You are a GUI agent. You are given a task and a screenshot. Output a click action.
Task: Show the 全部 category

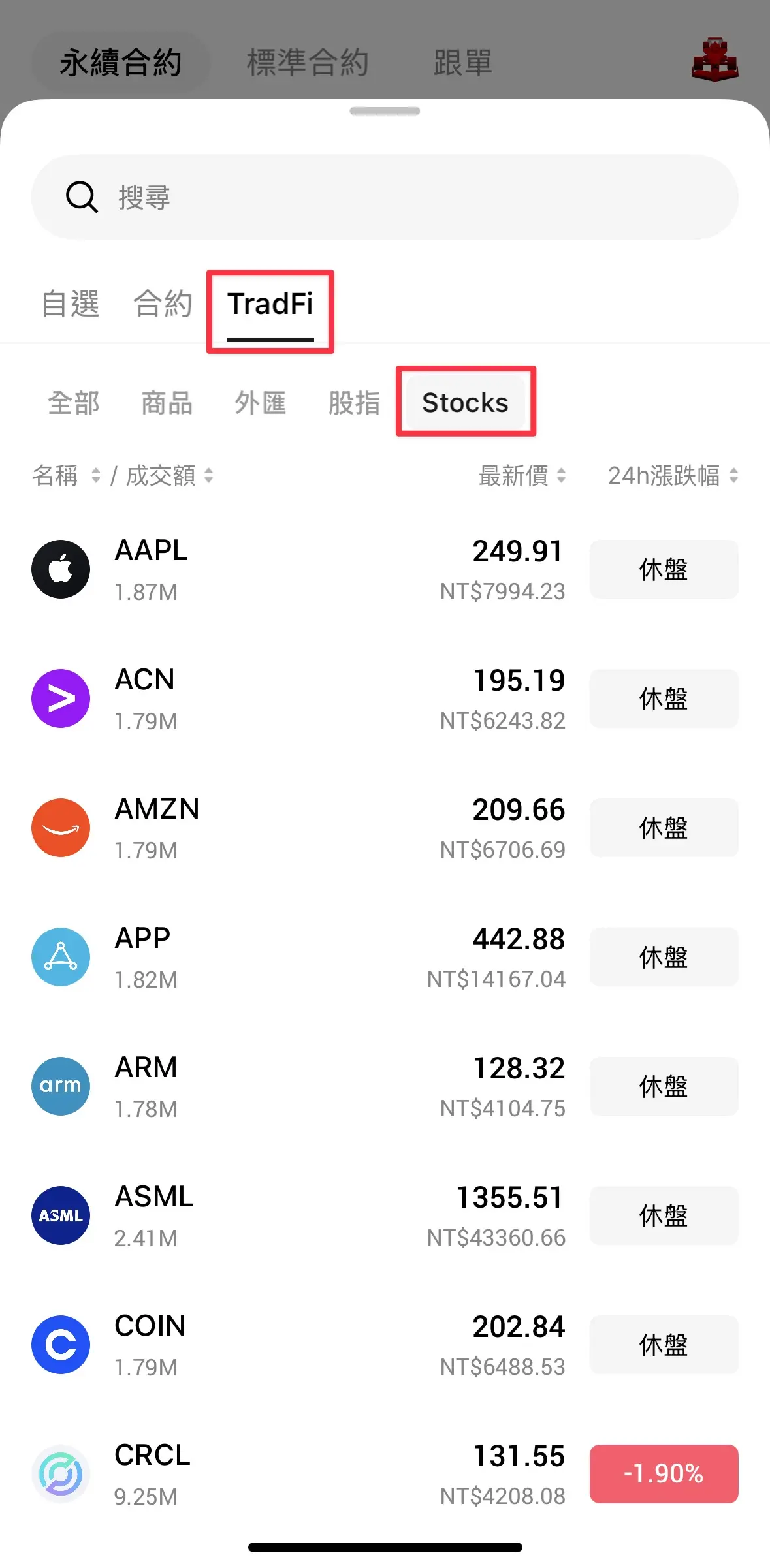tap(74, 403)
